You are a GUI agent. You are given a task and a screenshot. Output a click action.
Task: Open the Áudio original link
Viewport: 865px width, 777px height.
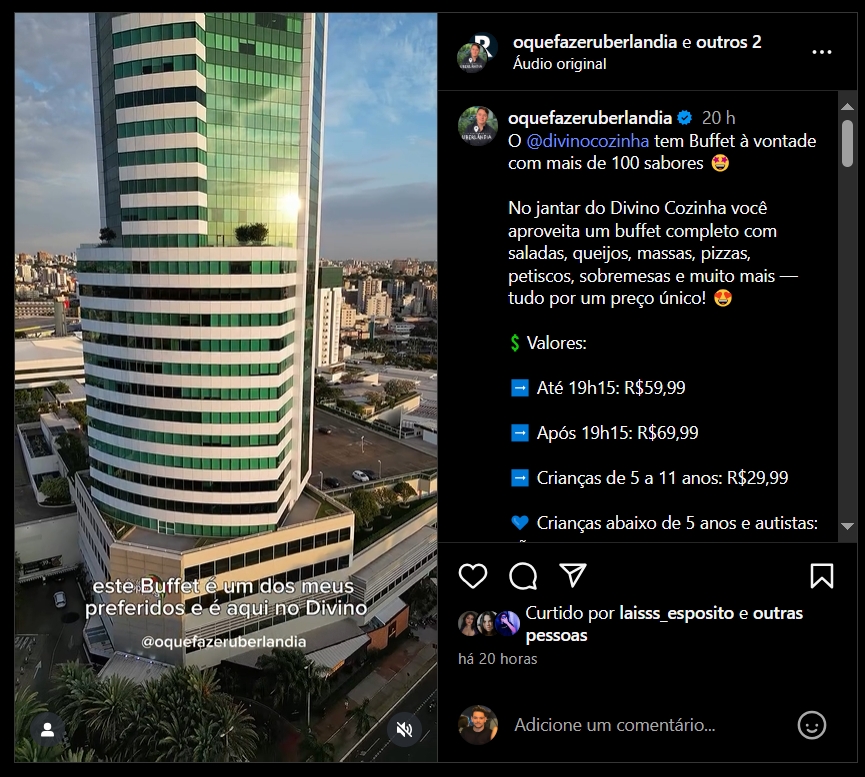[x=559, y=64]
